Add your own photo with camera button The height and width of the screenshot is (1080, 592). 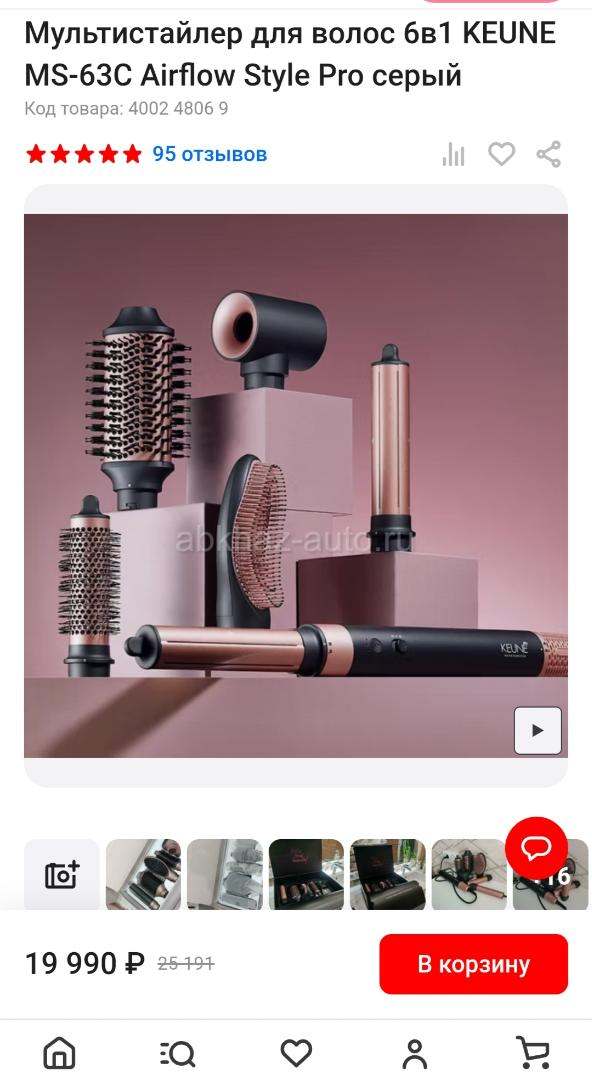pos(62,875)
